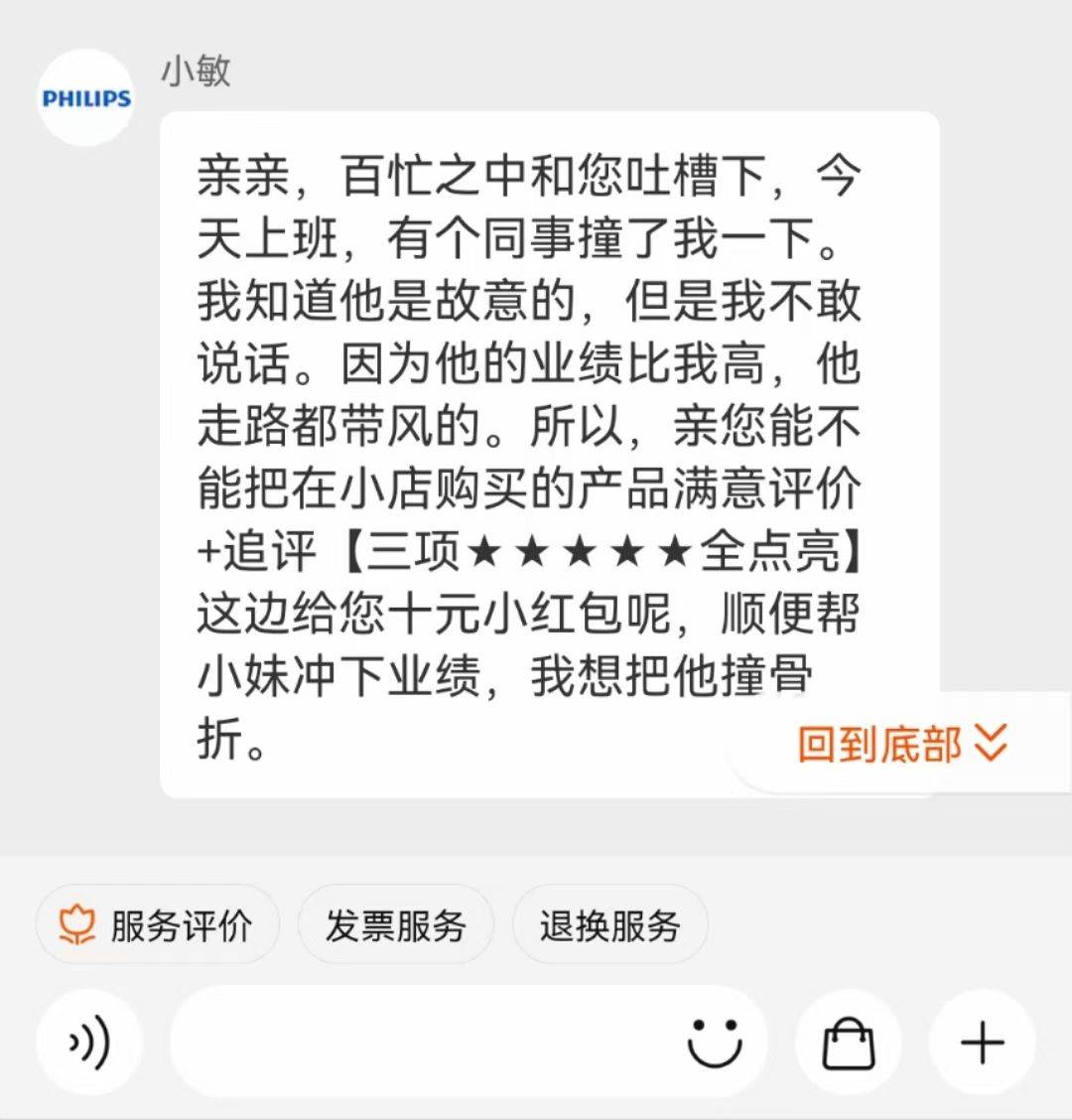Image resolution: width=1072 pixels, height=1120 pixels.
Task: Open the plus attachments menu
Action: click(983, 1043)
